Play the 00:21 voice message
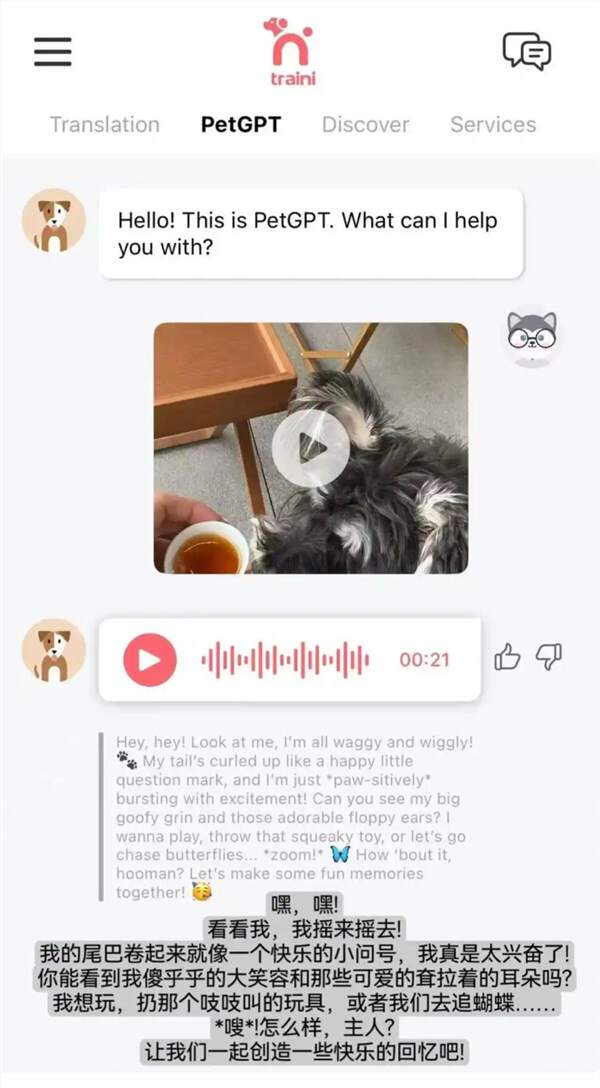The height and width of the screenshot is (1088, 600). (x=150, y=660)
